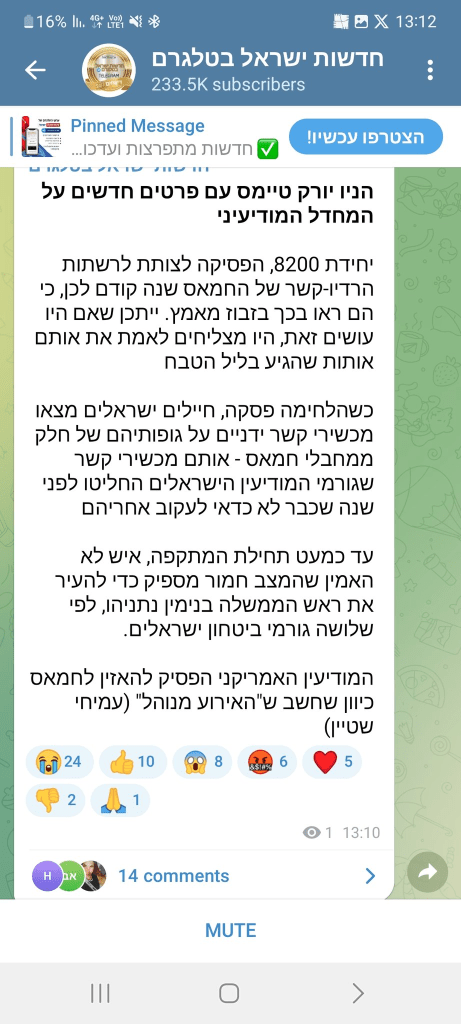Mute this channel
This screenshot has height=1024, width=461.
(x=230, y=930)
